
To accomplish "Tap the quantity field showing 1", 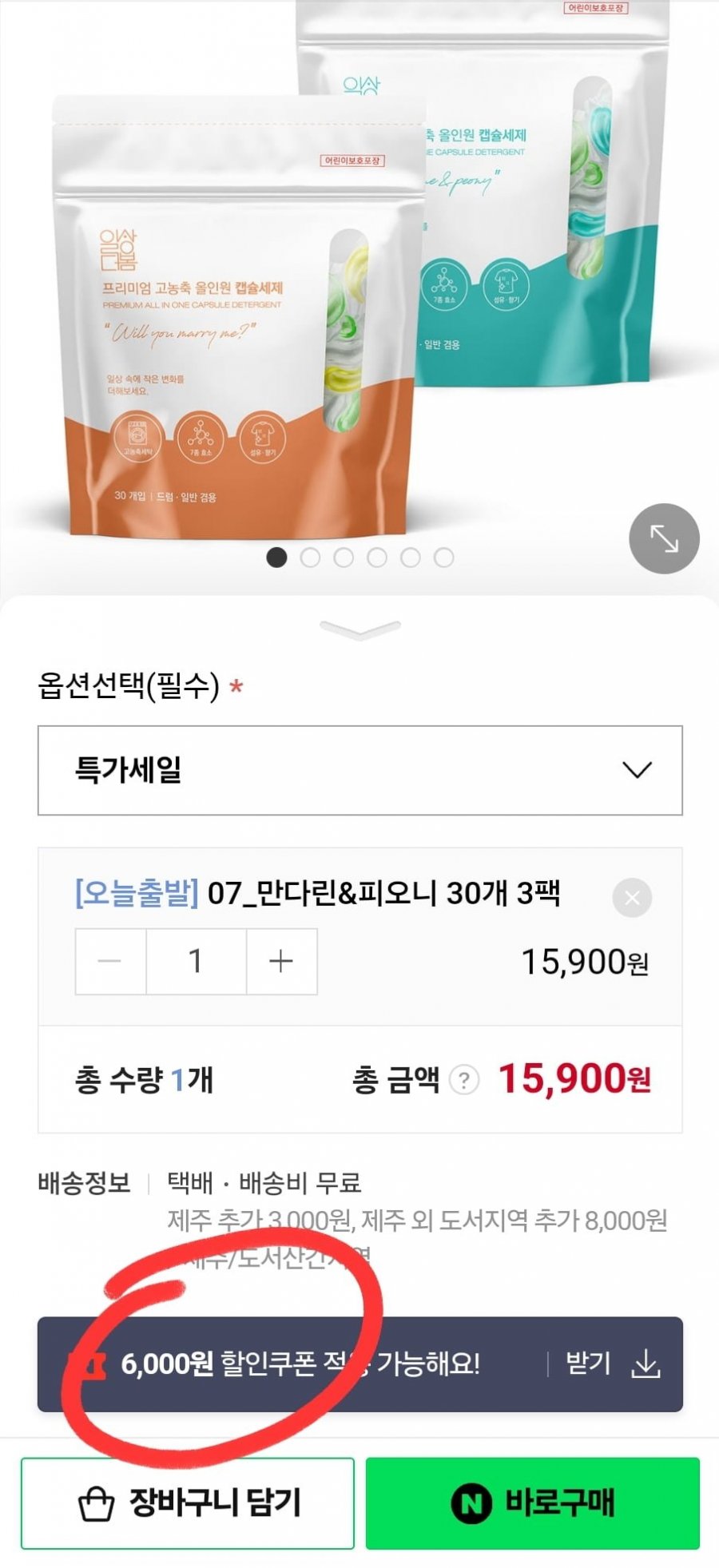I will click(x=196, y=961).
